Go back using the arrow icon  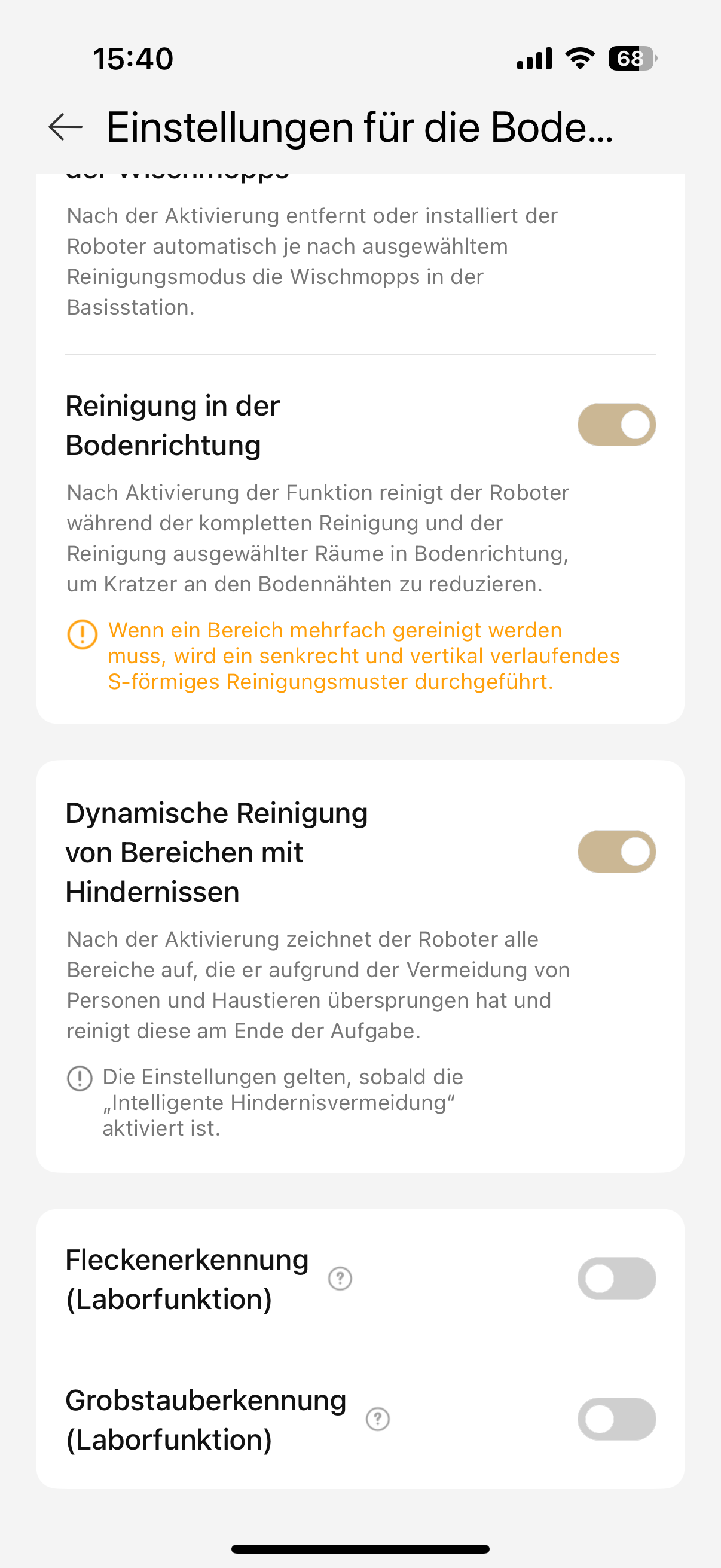65,127
